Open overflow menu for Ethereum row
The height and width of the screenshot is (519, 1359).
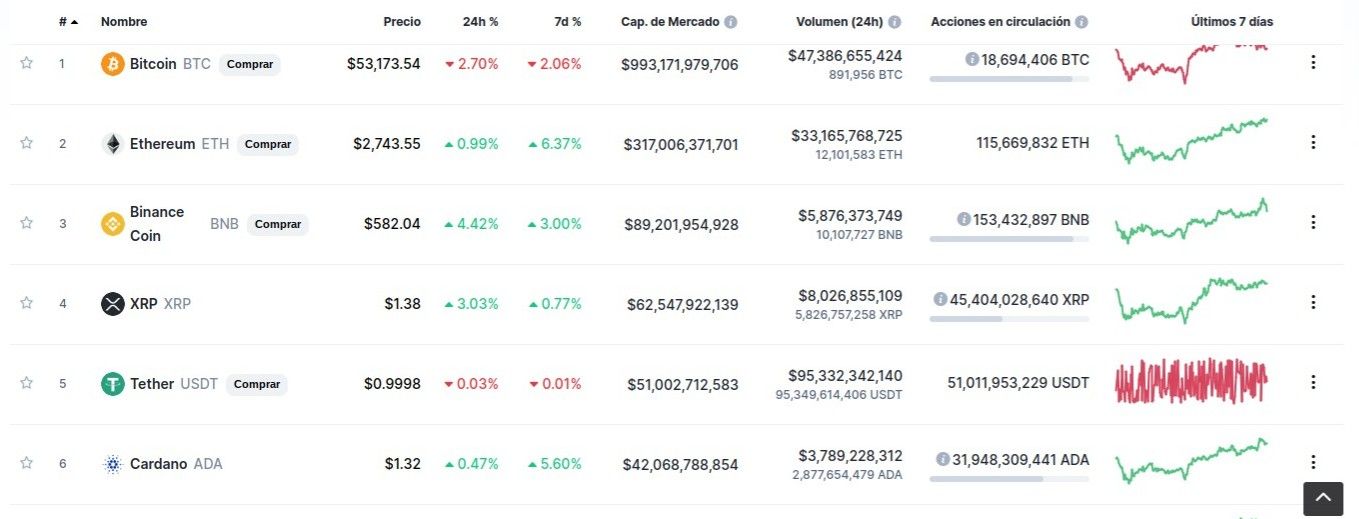pyautogui.click(x=1313, y=142)
